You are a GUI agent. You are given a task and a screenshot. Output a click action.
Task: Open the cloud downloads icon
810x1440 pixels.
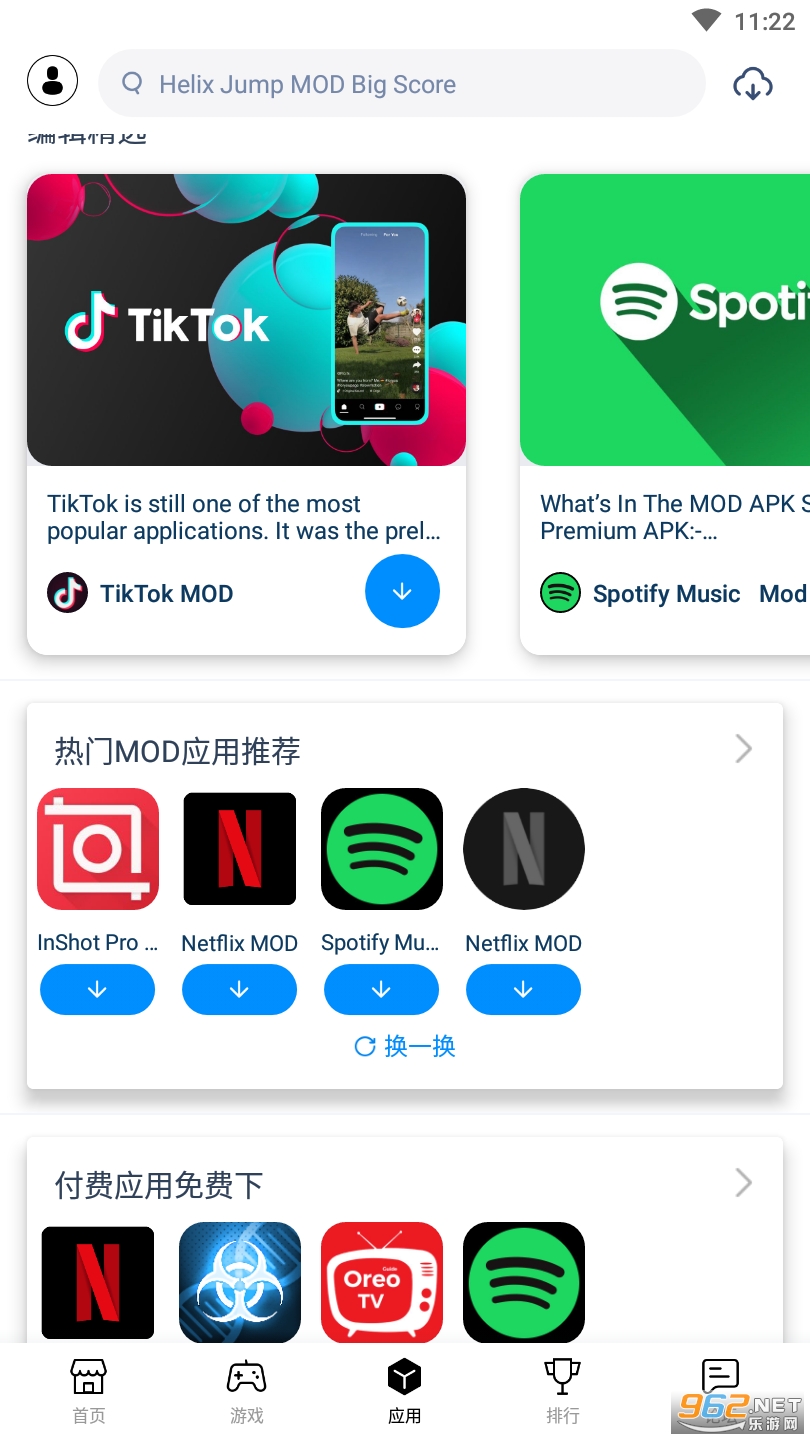click(x=752, y=84)
